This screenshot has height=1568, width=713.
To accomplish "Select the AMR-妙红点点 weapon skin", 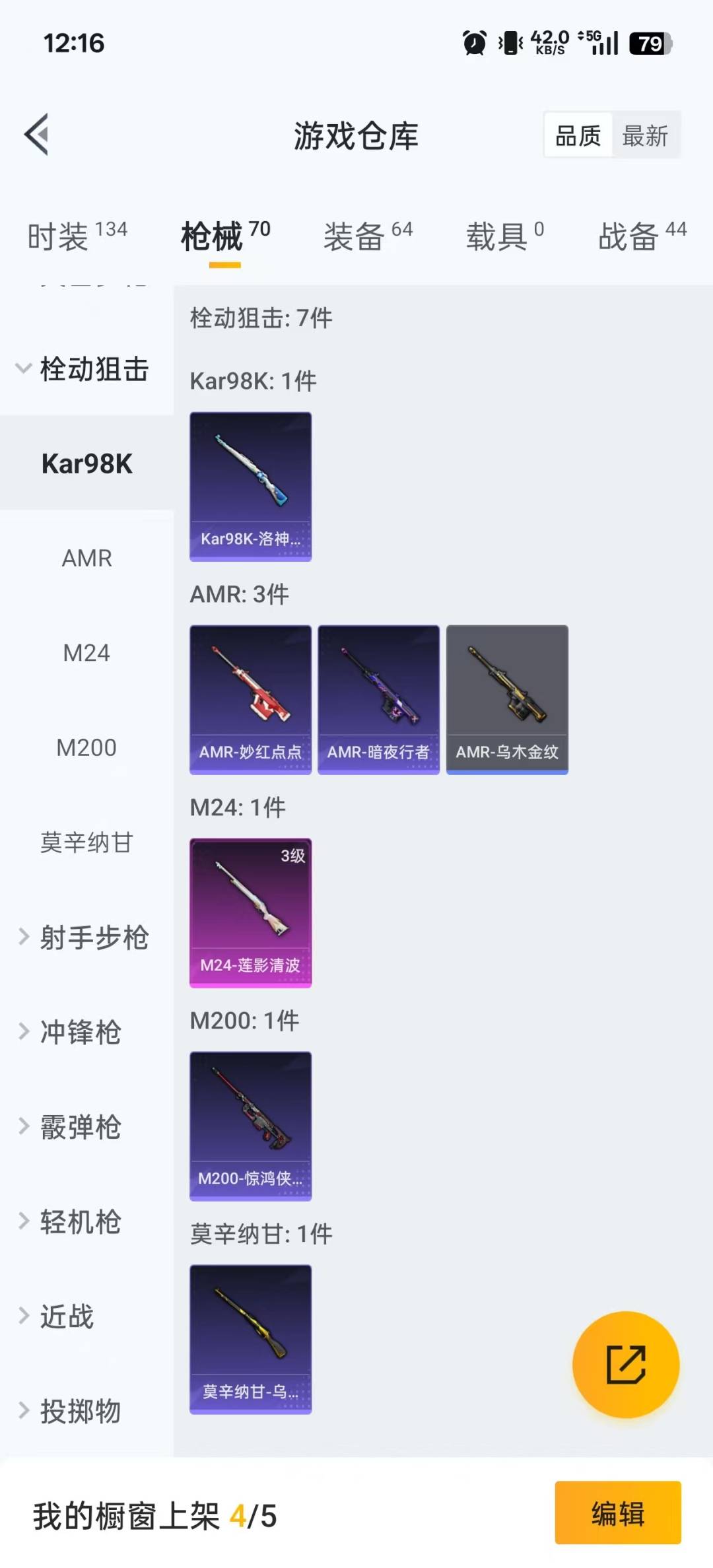I will tap(251, 699).
